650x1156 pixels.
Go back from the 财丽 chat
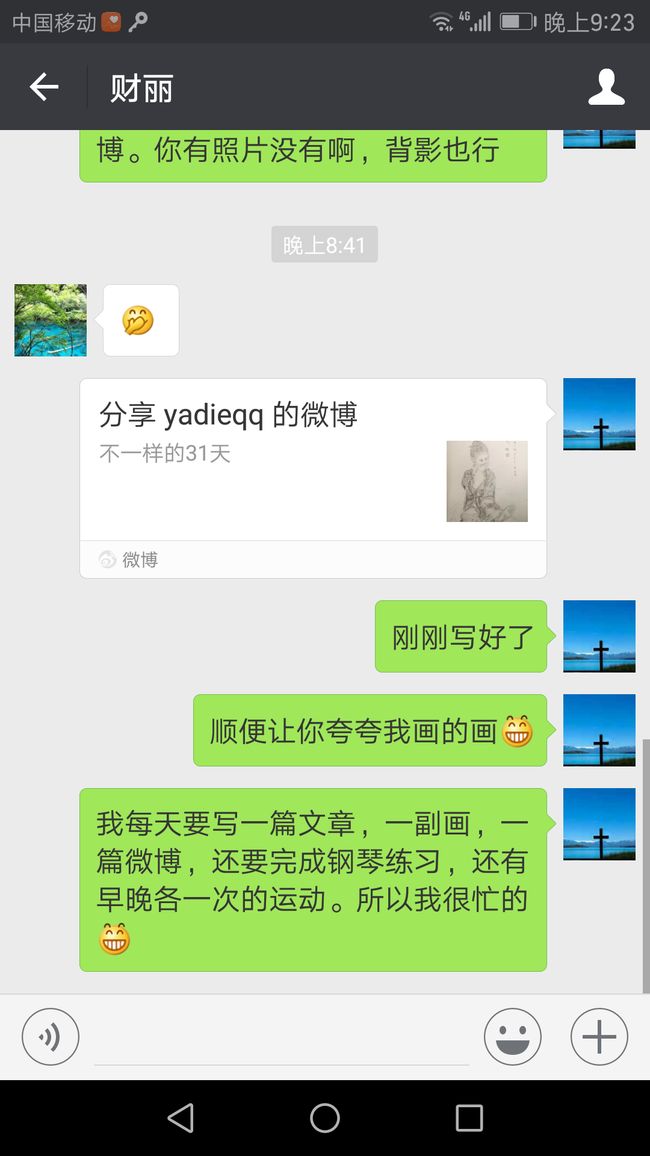click(x=43, y=87)
